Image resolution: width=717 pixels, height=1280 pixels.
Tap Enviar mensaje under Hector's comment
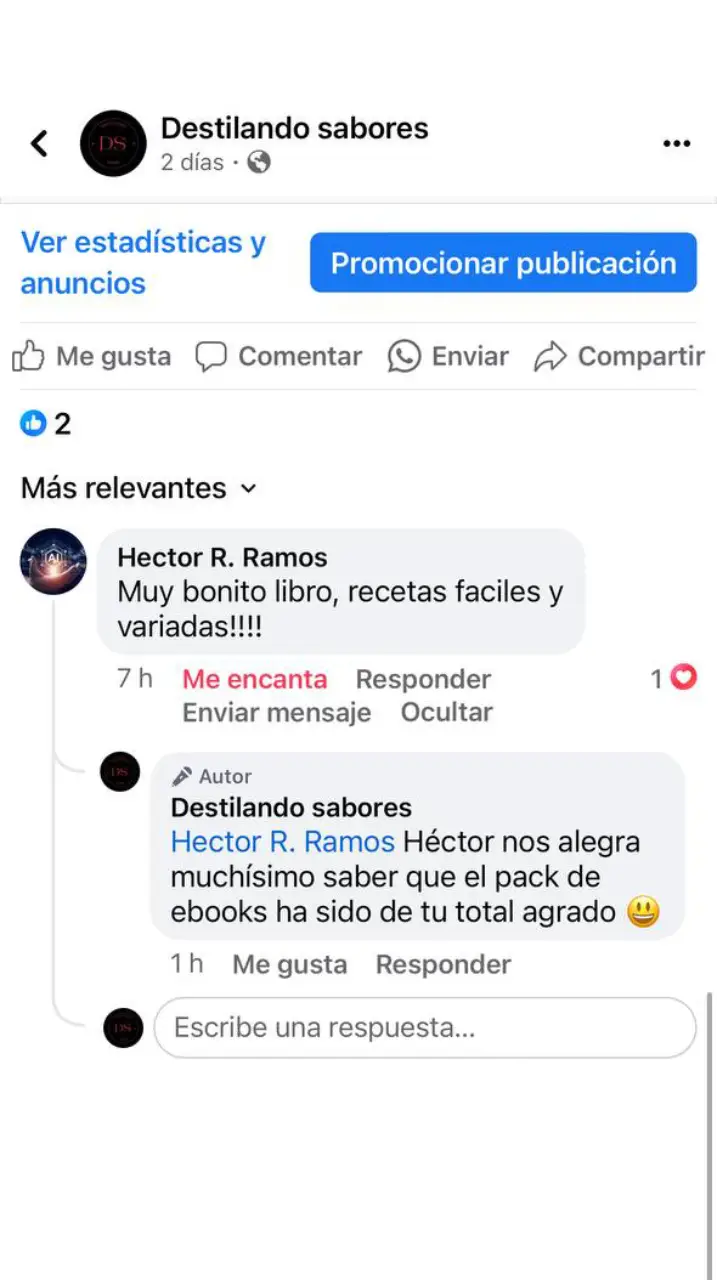pyautogui.click(x=276, y=712)
